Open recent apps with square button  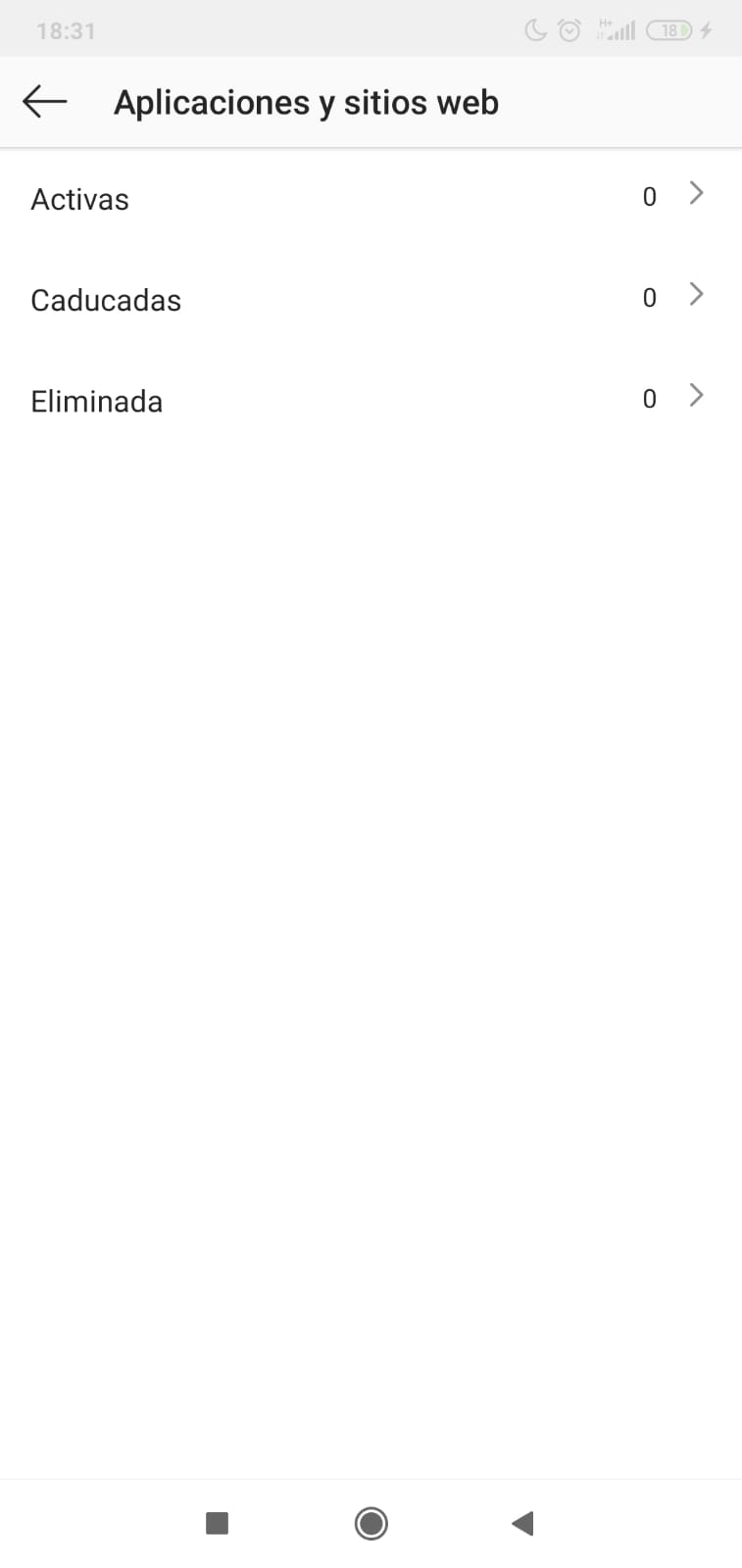pyautogui.click(x=217, y=1523)
